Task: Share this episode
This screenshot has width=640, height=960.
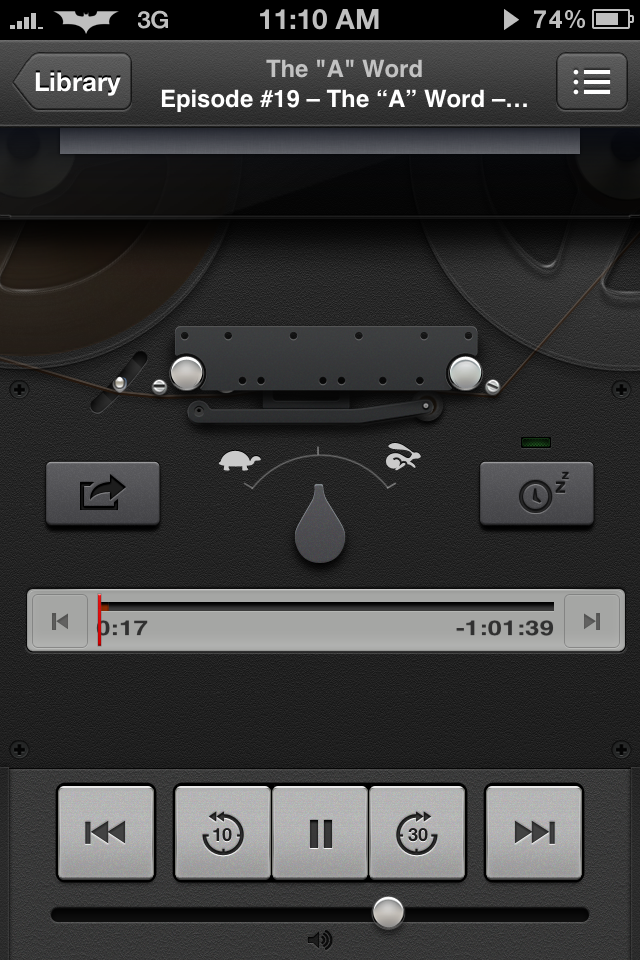Action: pos(103,493)
